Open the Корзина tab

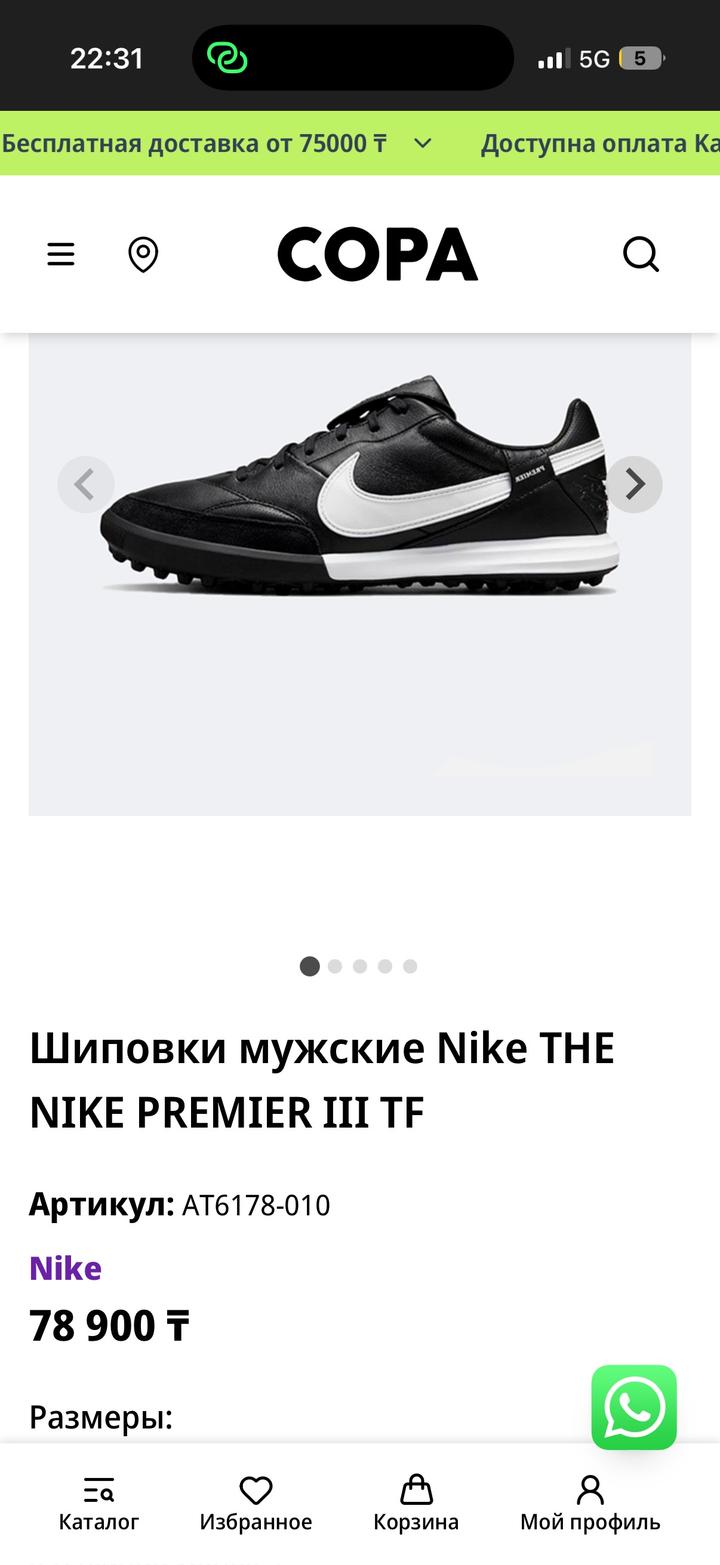pyautogui.click(x=416, y=1504)
